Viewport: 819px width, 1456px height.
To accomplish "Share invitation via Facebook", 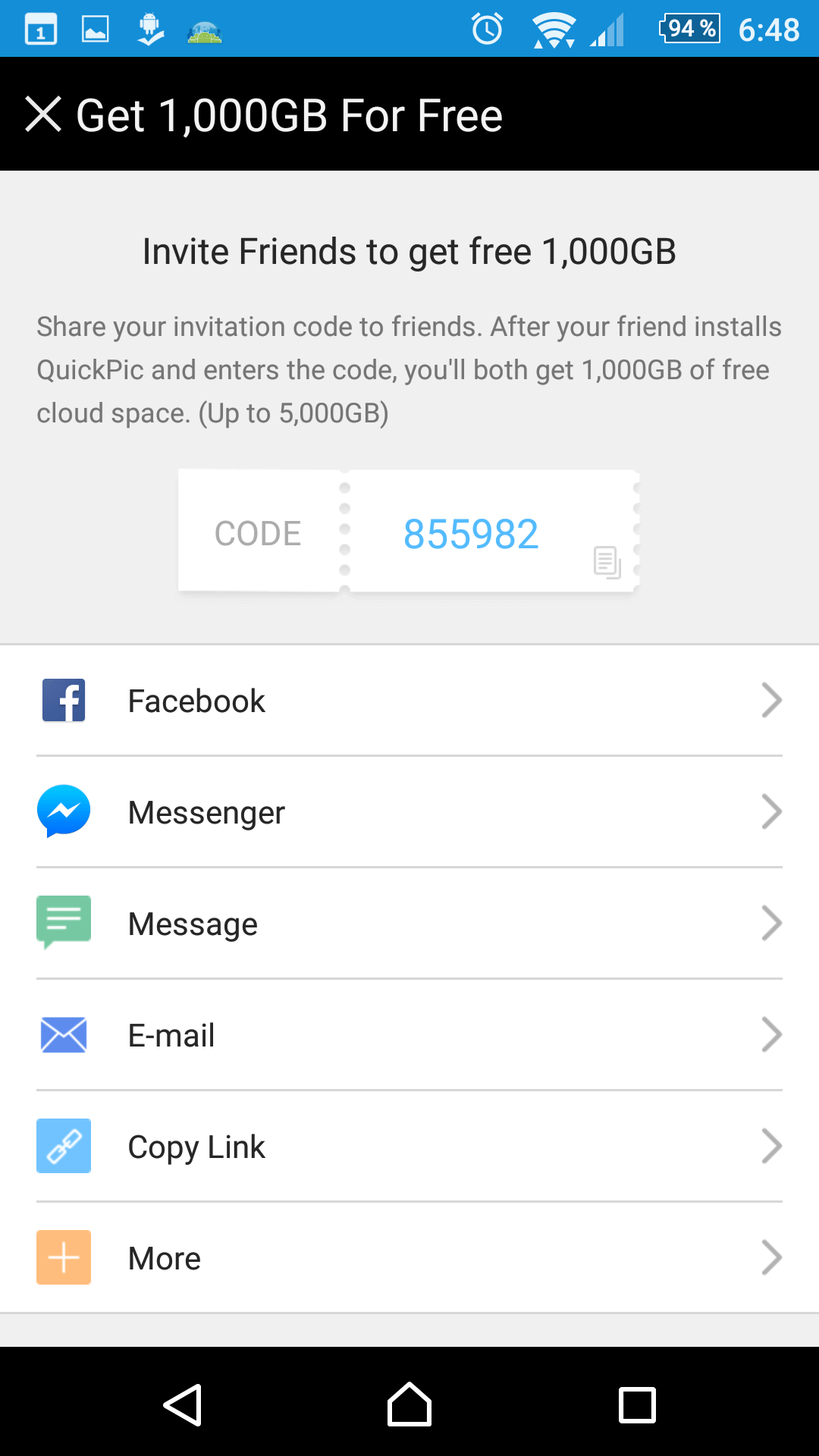I will click(x=409, y=701).
